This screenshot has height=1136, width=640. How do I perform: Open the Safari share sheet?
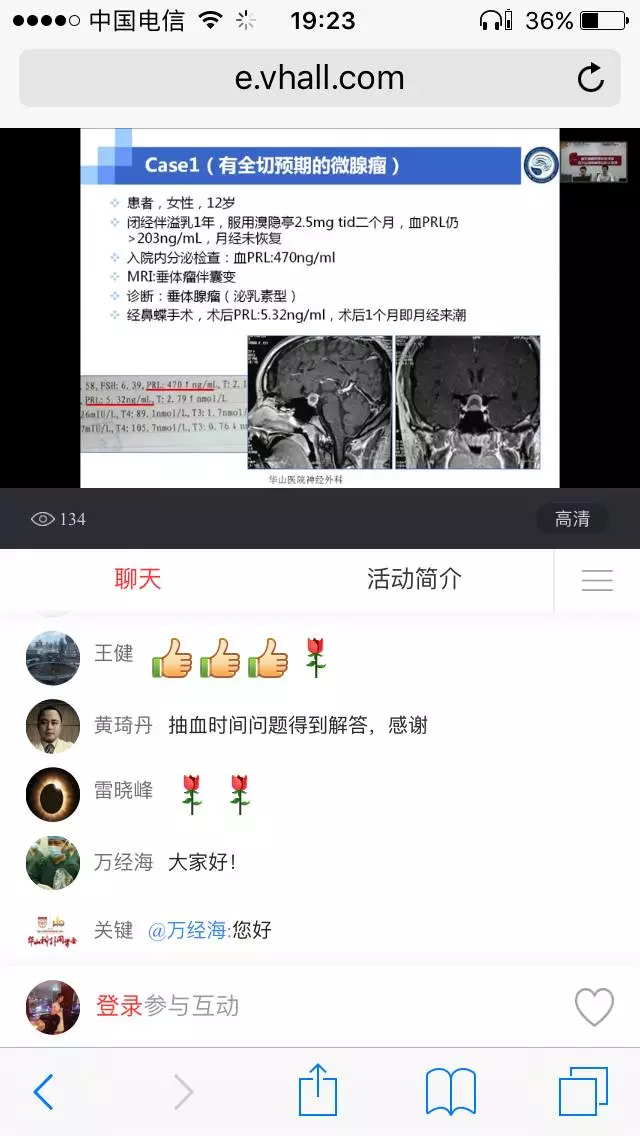coord(318,1090)
